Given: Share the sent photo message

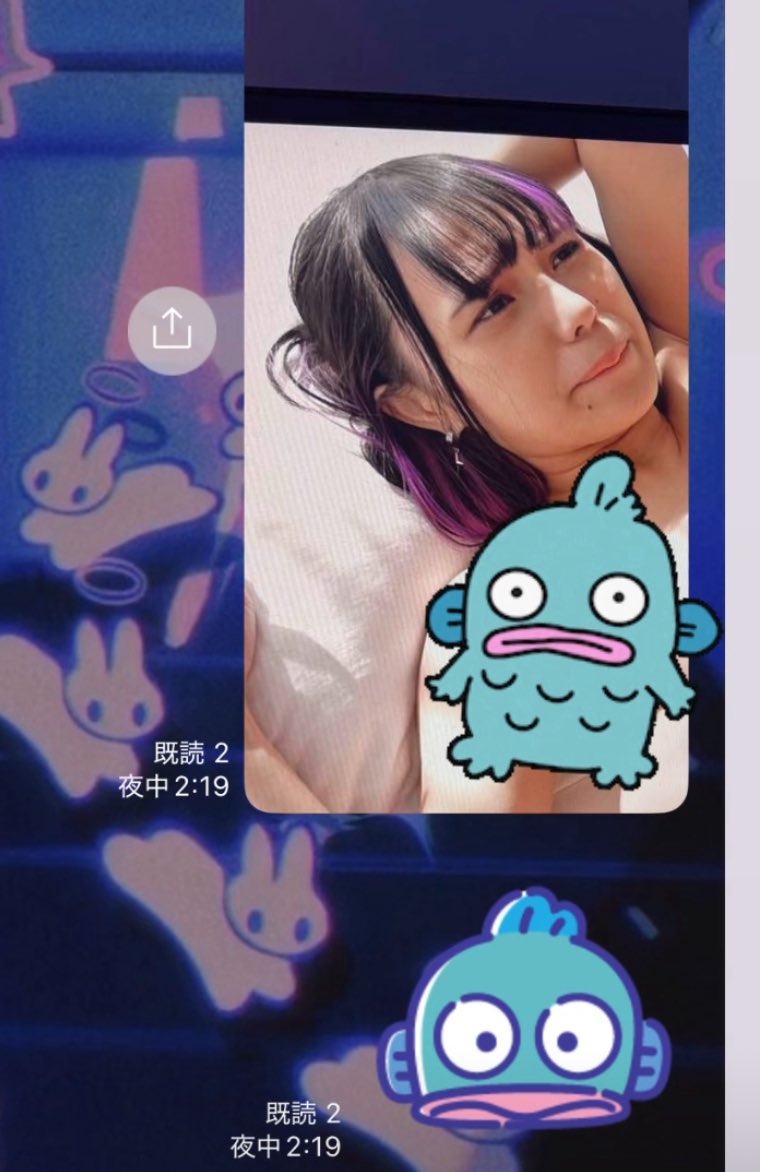Looking at the screenshot, I should click(172, 330).
